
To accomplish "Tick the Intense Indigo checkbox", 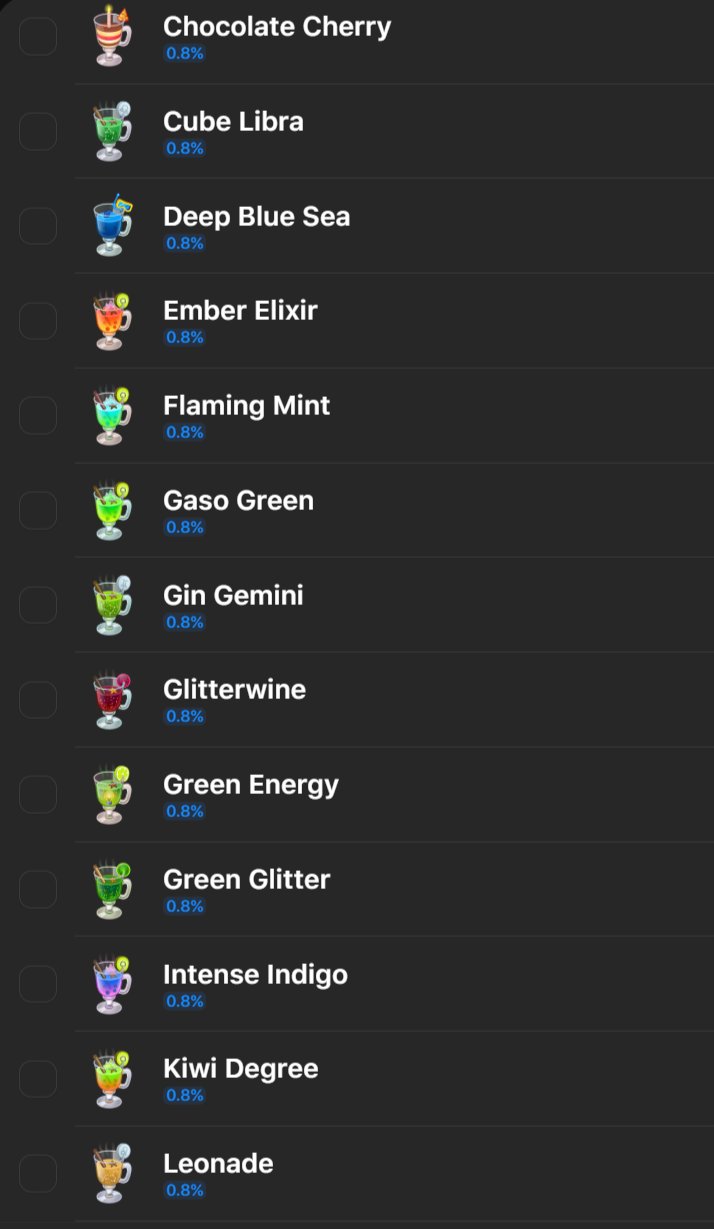I will pos(38,984).
